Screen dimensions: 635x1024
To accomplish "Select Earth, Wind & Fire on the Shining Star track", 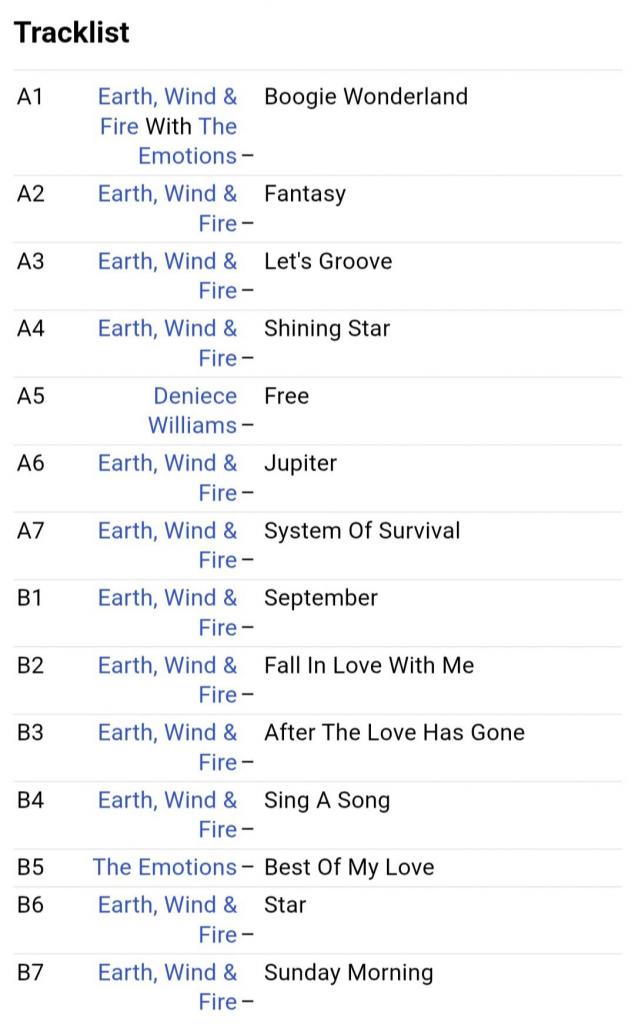I will 168,343.
